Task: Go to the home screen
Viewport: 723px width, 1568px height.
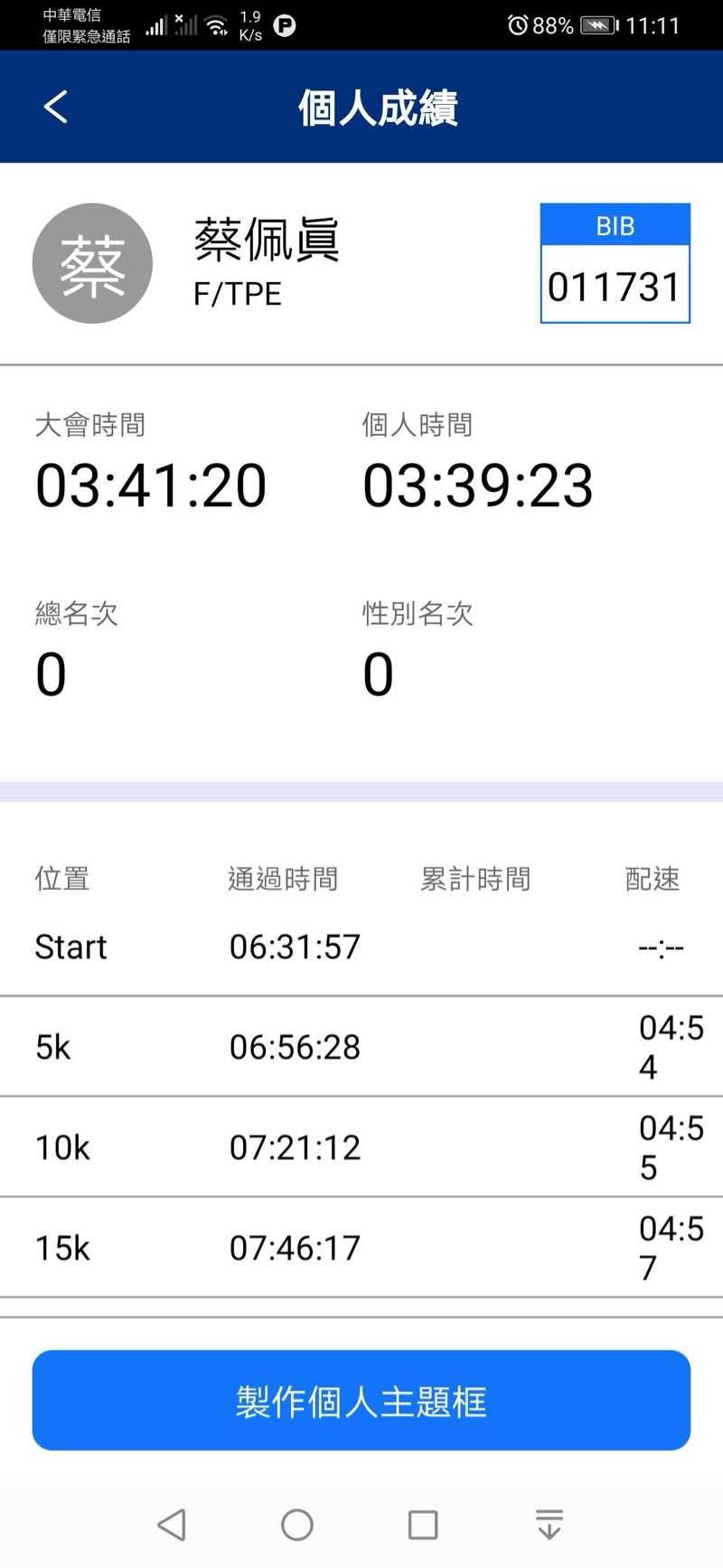Action: [x=297, y=1525]
